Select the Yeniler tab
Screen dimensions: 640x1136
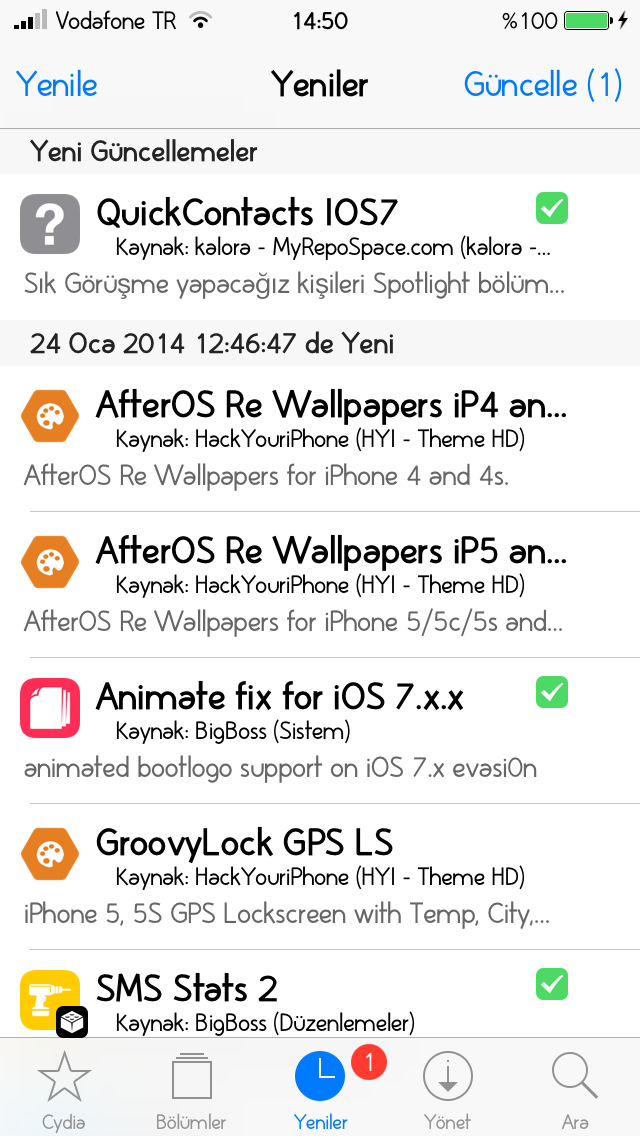(x=320, y=1088)
